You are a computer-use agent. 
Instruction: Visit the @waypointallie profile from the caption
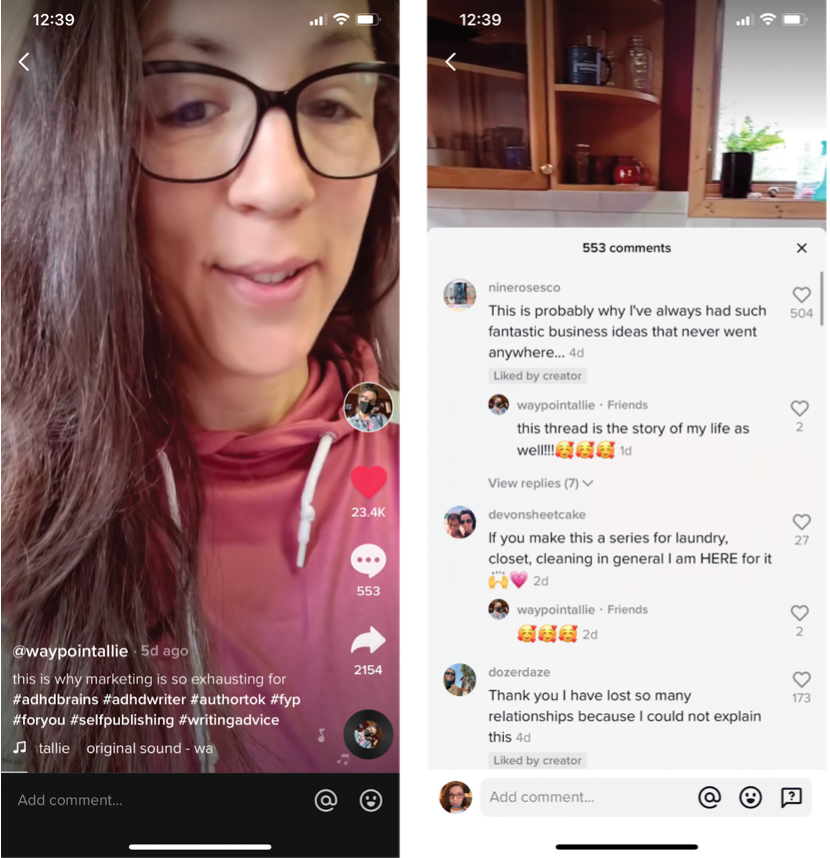[70, 651]
